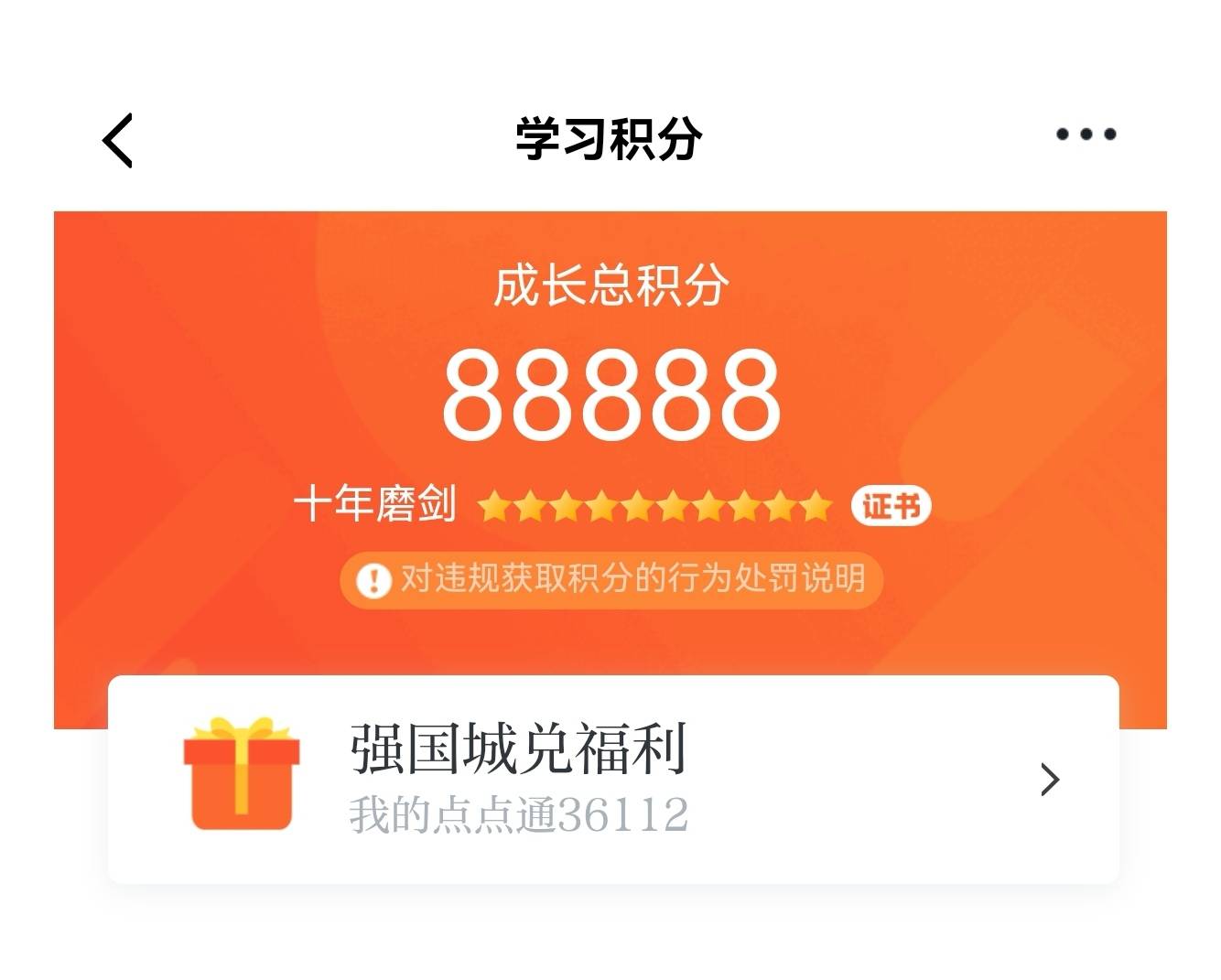Open 对违规获取积分的行为处罚说明 notice
The image size is (1221, 980).
pos(611,579)
